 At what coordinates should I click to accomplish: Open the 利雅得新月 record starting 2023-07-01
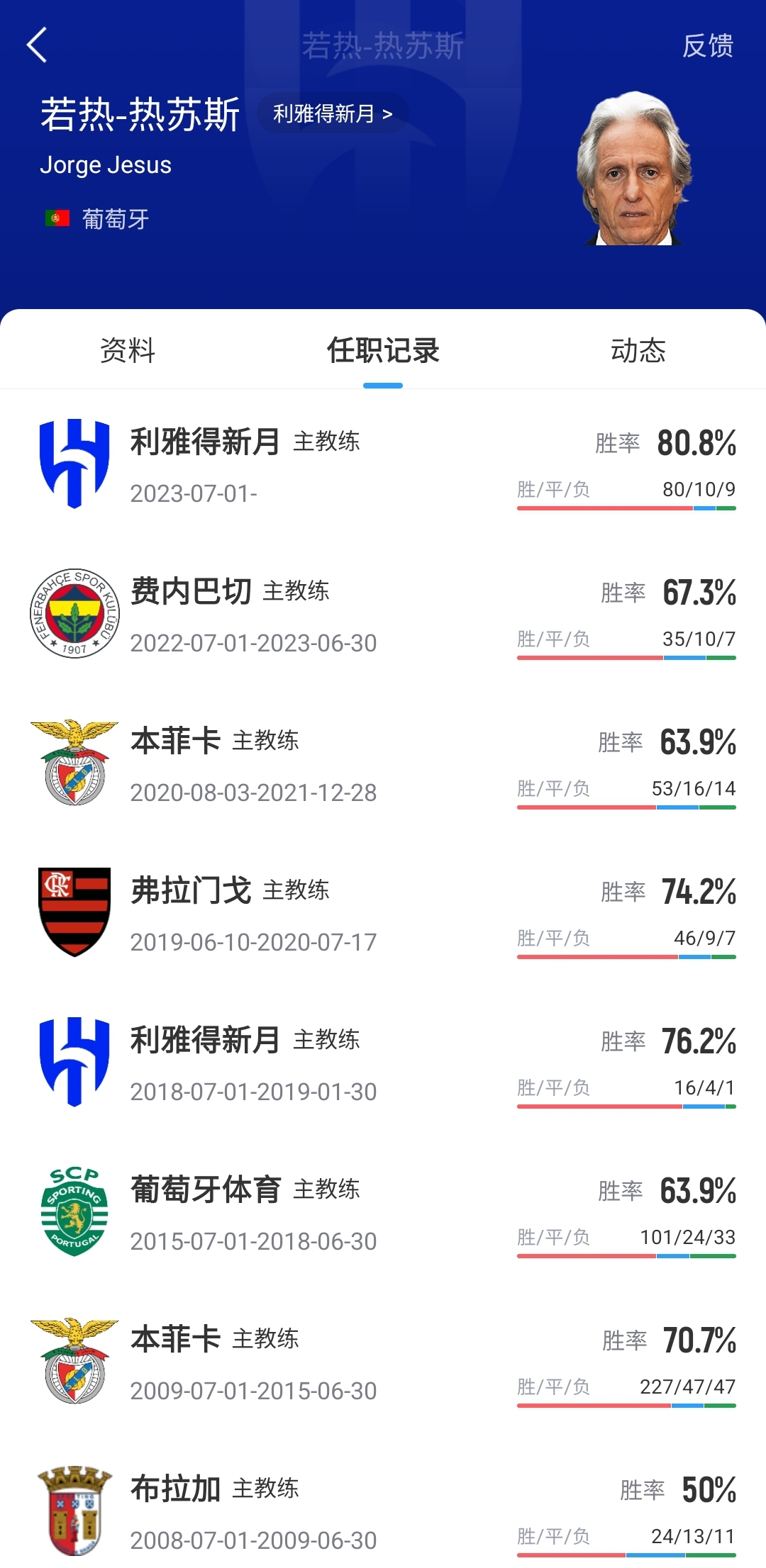pyautogui.click(x=383, y=464)
